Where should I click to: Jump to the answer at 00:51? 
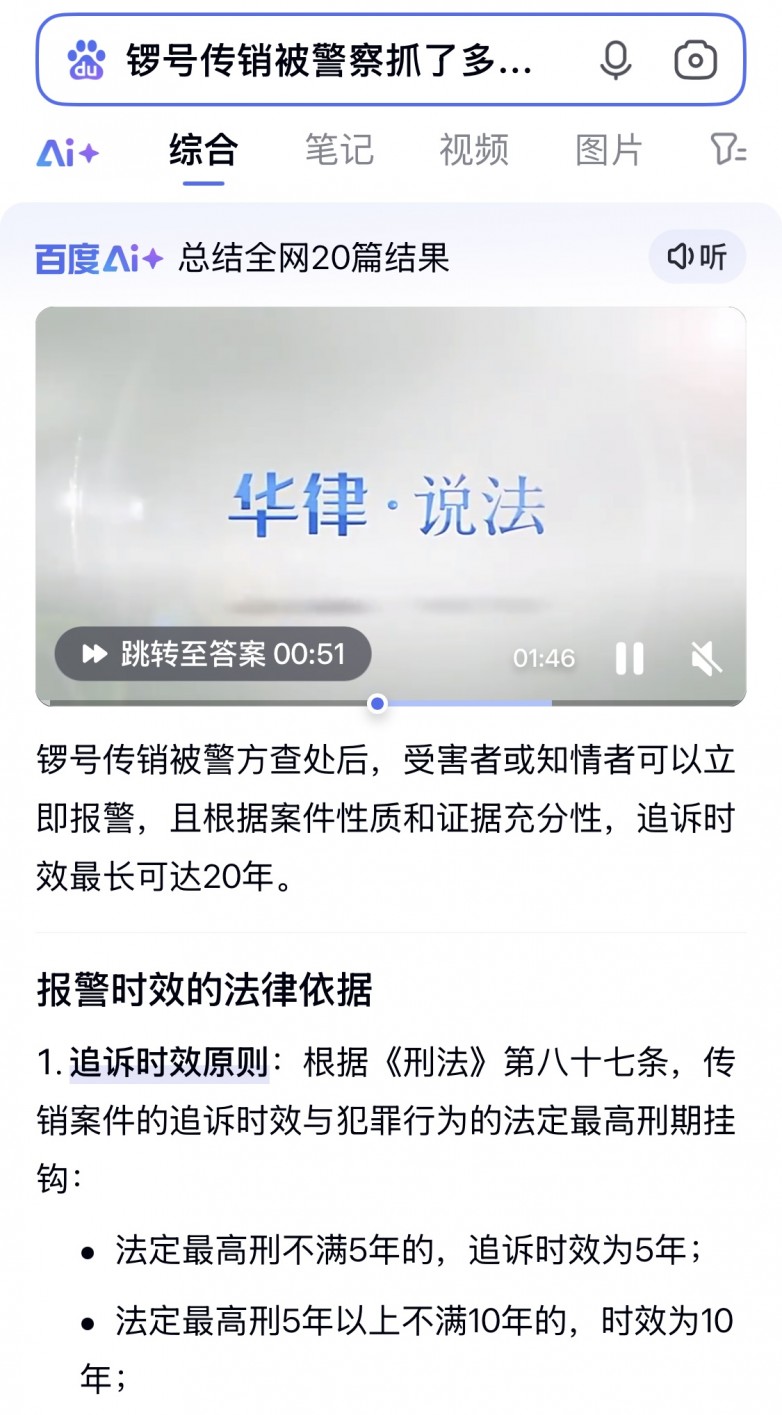click(x=213, y=654)
